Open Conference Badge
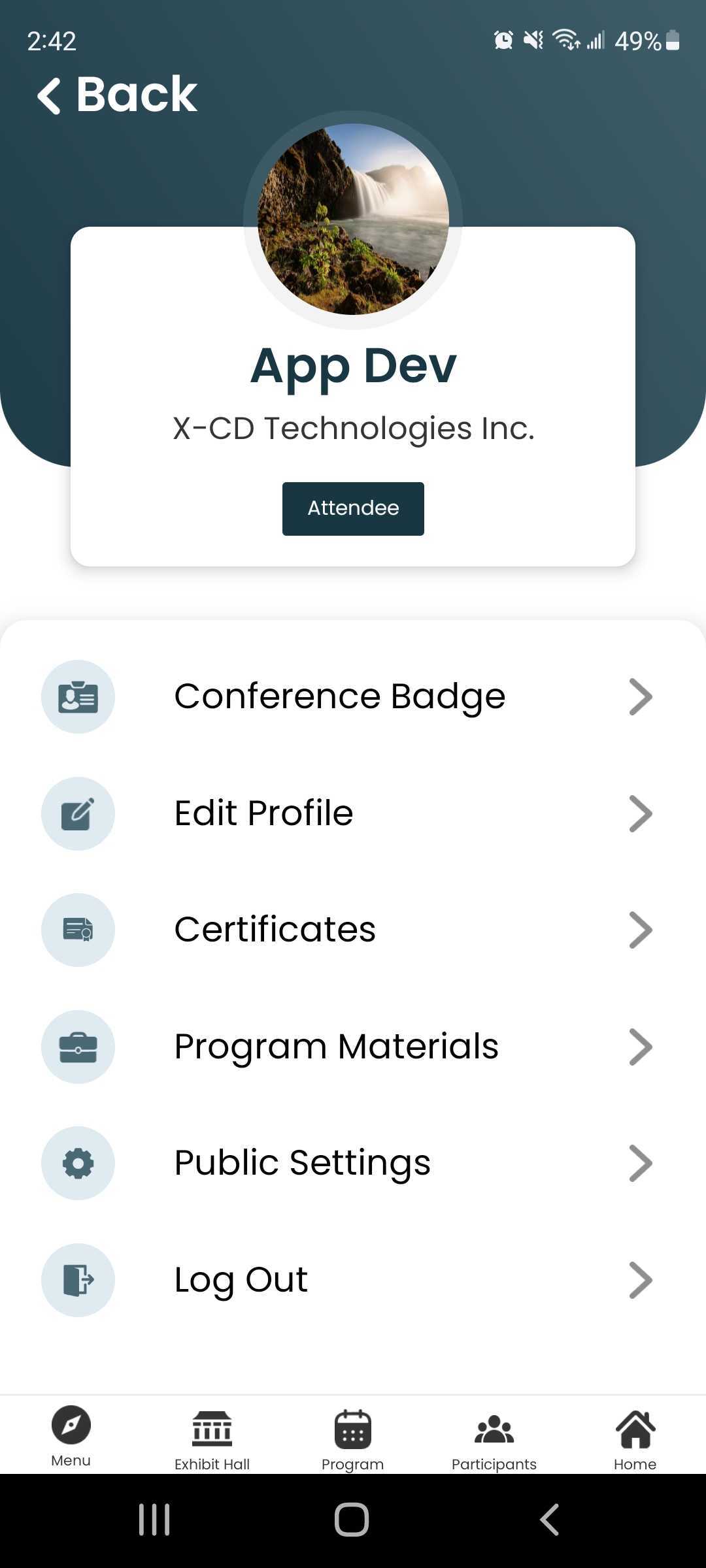The height and width of the screenshot is (1568, 706). click(353, 696)
